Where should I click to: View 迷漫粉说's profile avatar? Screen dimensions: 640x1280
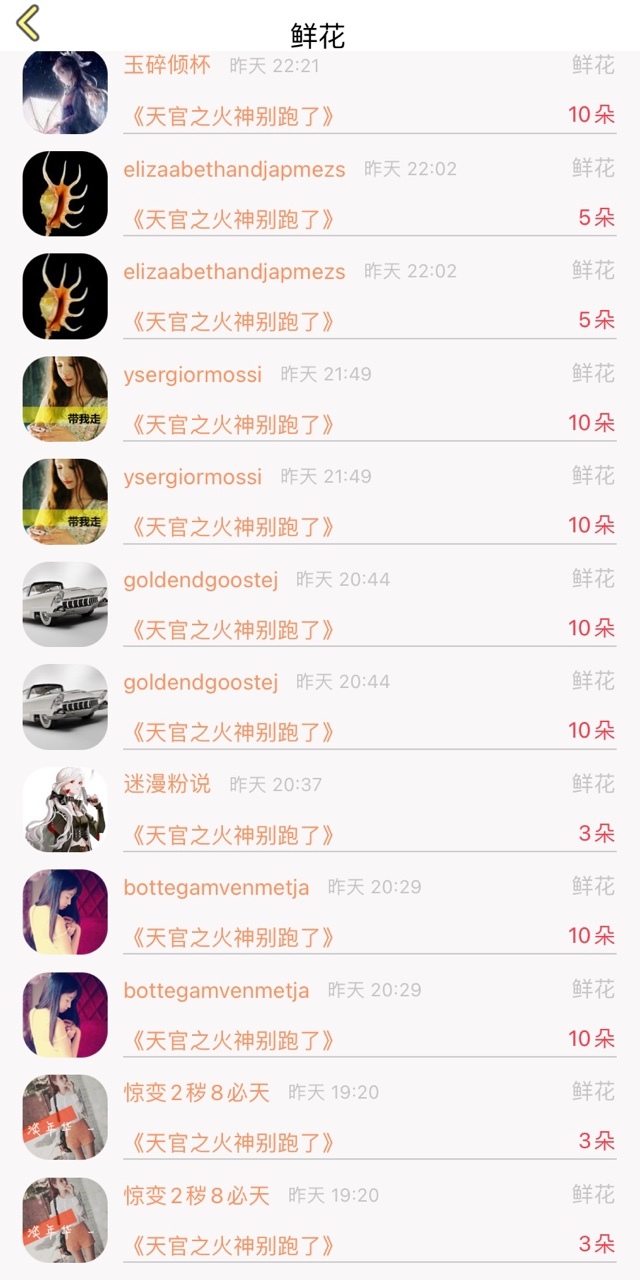[x=65, y=809]
